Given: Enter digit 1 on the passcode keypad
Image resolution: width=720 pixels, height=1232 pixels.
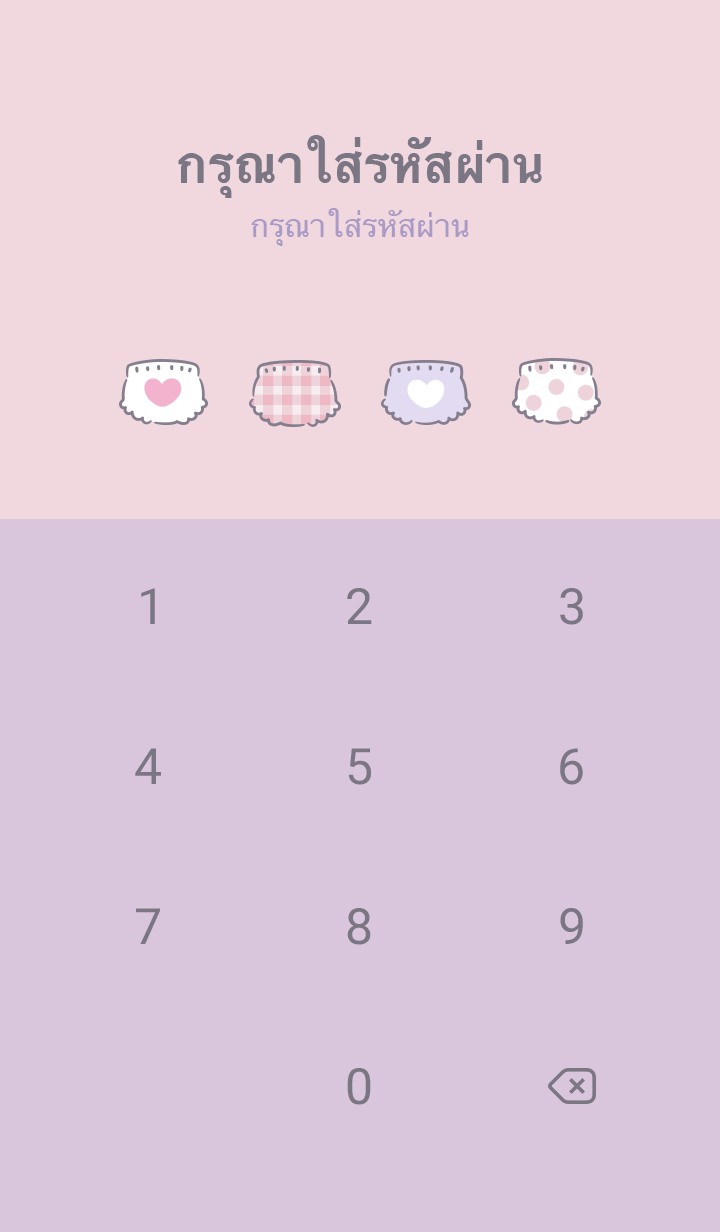Looking at the screenshot, I should (149, 607).
